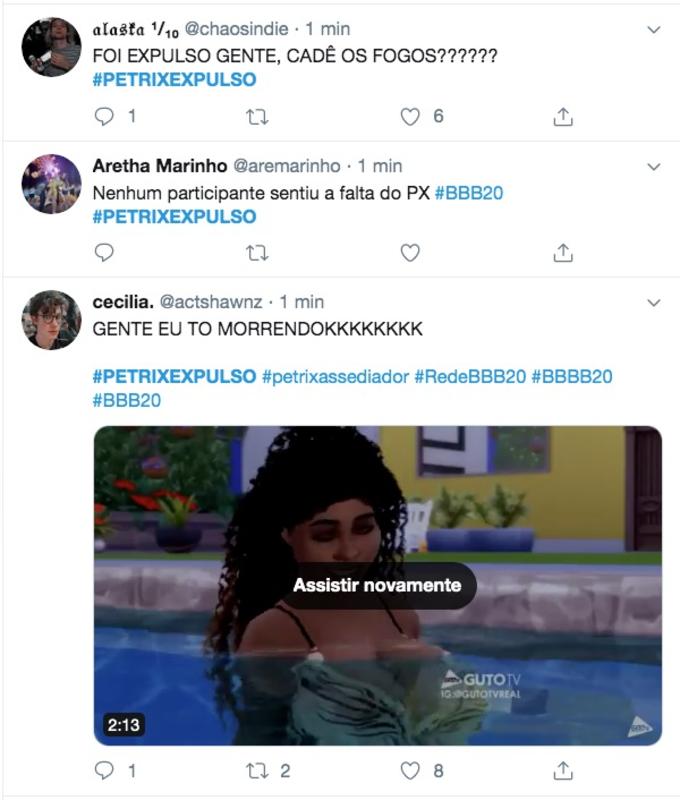Tap Assistir novamente to replay the video
The width and height of the screenshot is (680, 800).
(377, 585)
